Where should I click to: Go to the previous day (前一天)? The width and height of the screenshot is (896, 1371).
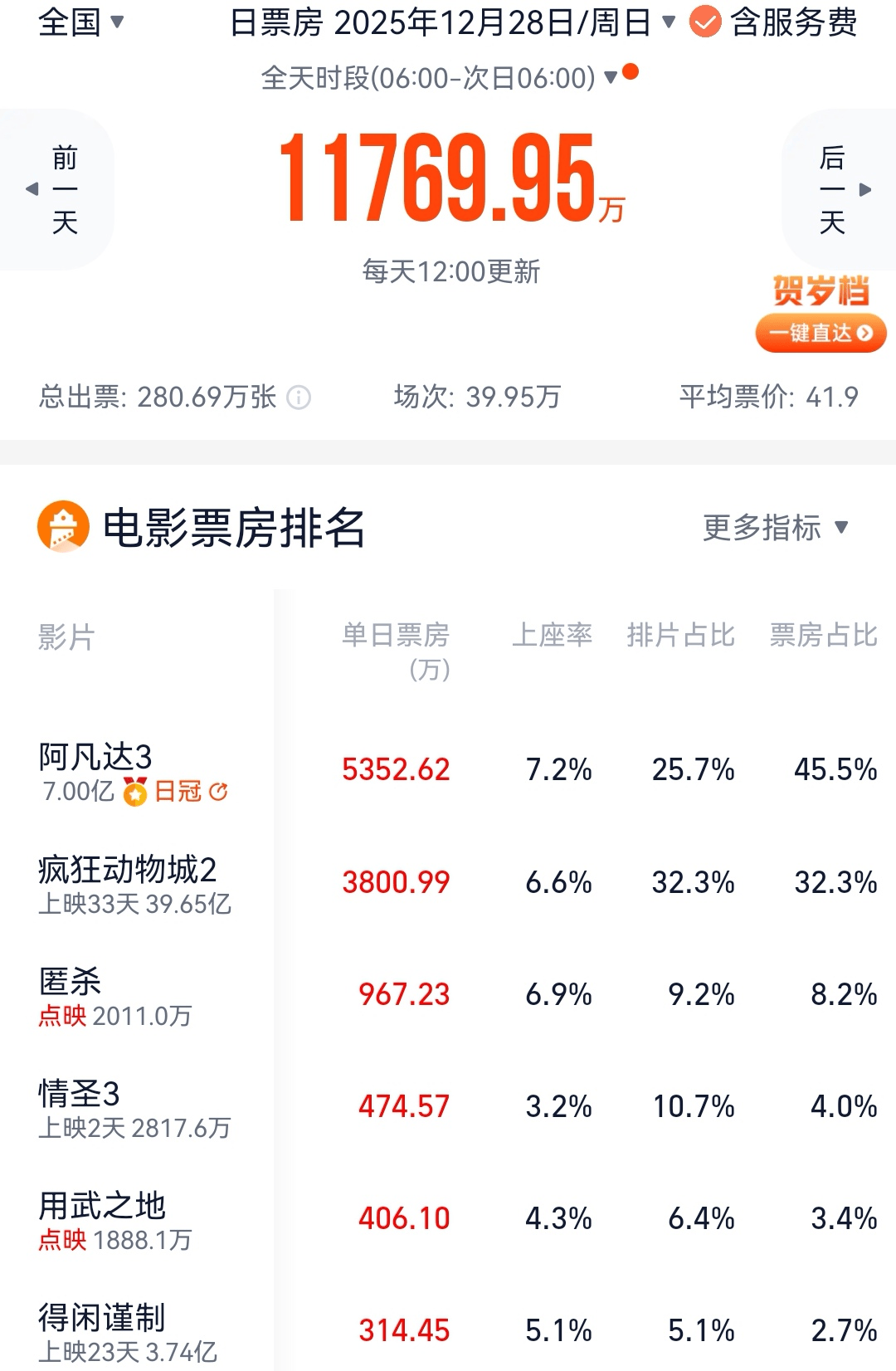pyautogui.click(x=56, y=189)
